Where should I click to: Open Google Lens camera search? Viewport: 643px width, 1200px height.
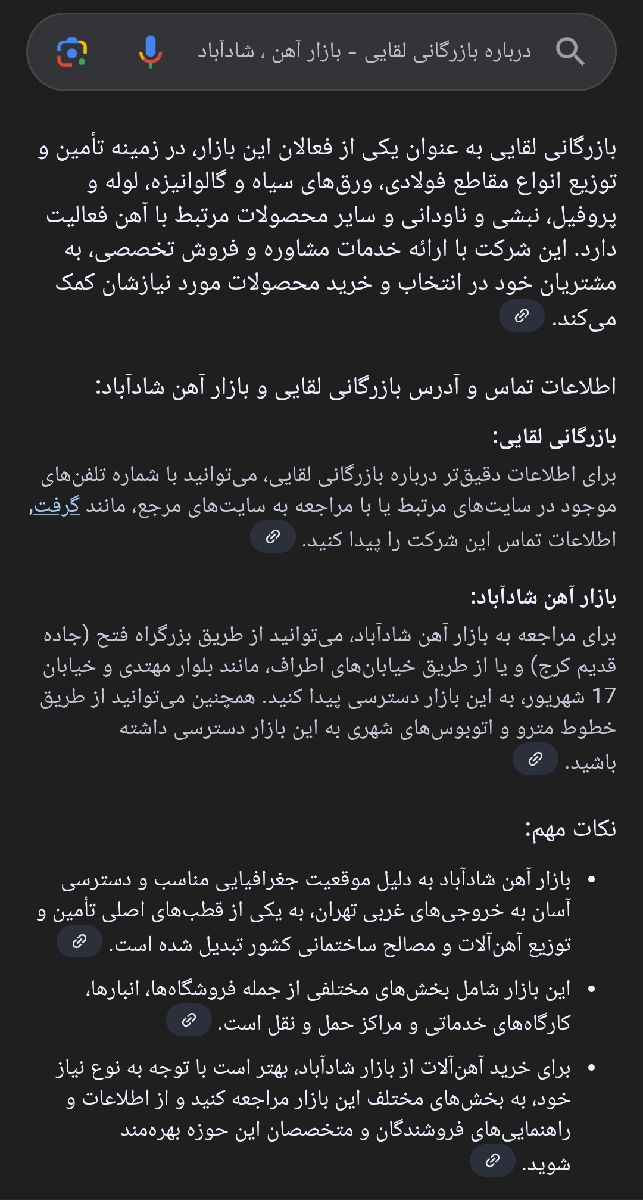tap(72, 51)
